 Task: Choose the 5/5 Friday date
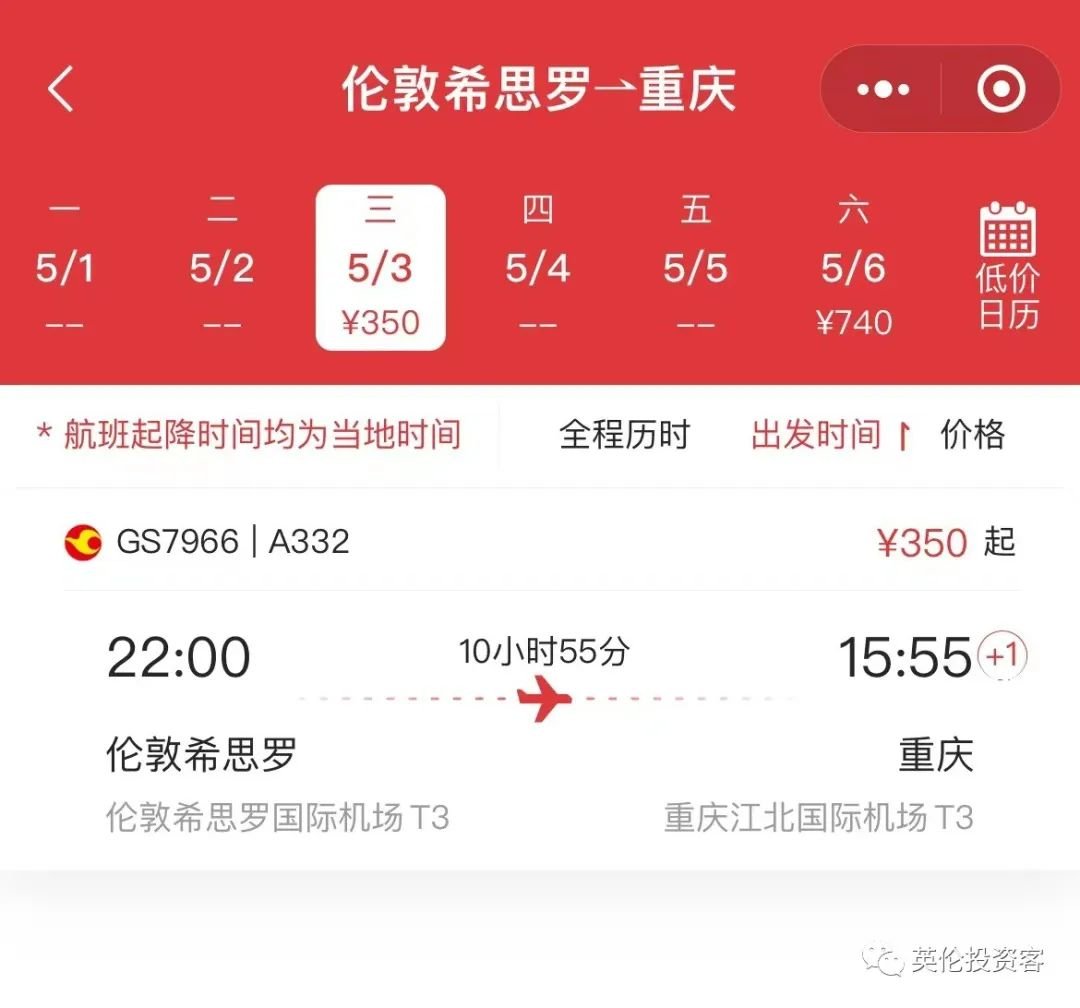click(695, 267)
